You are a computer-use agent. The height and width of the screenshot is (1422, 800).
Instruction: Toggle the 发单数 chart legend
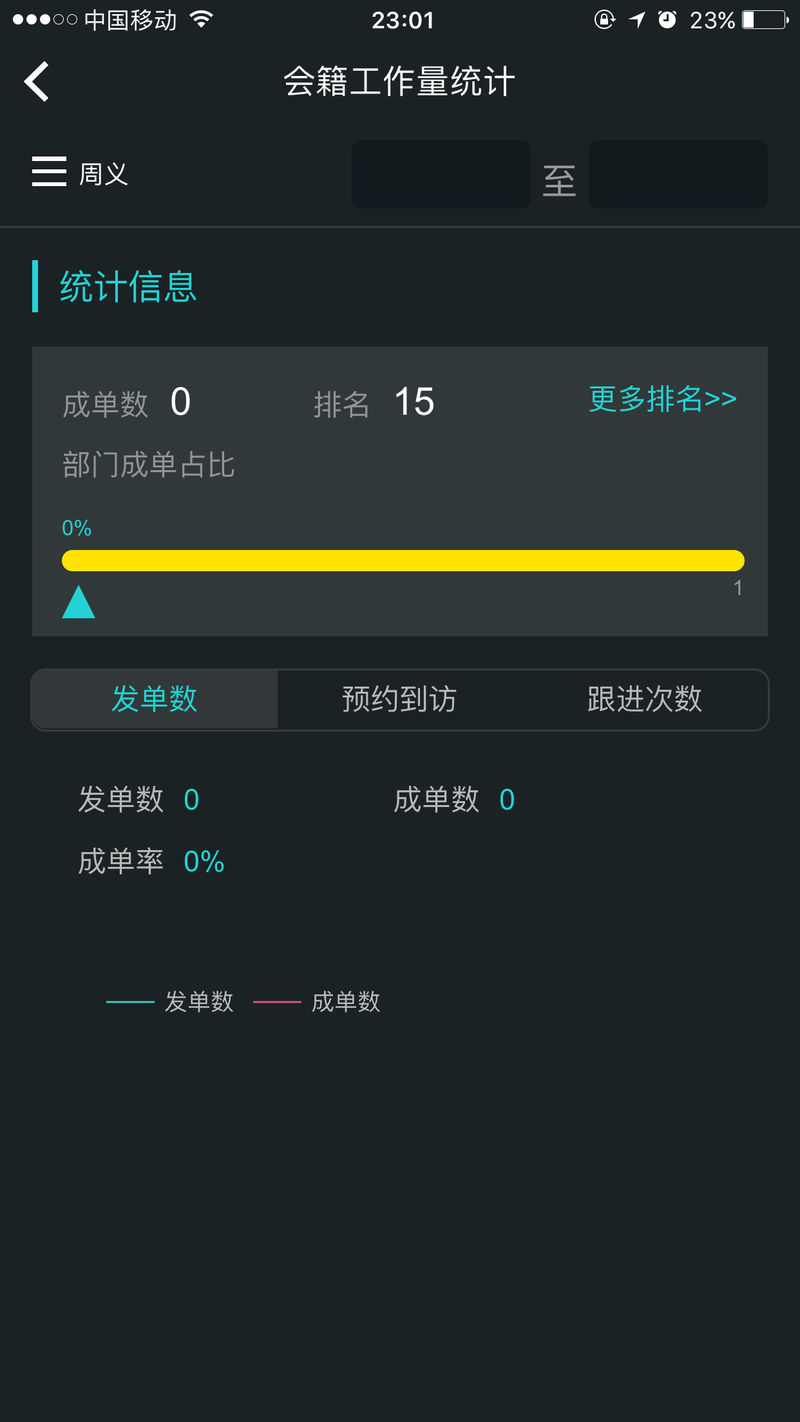[171, 1001]
